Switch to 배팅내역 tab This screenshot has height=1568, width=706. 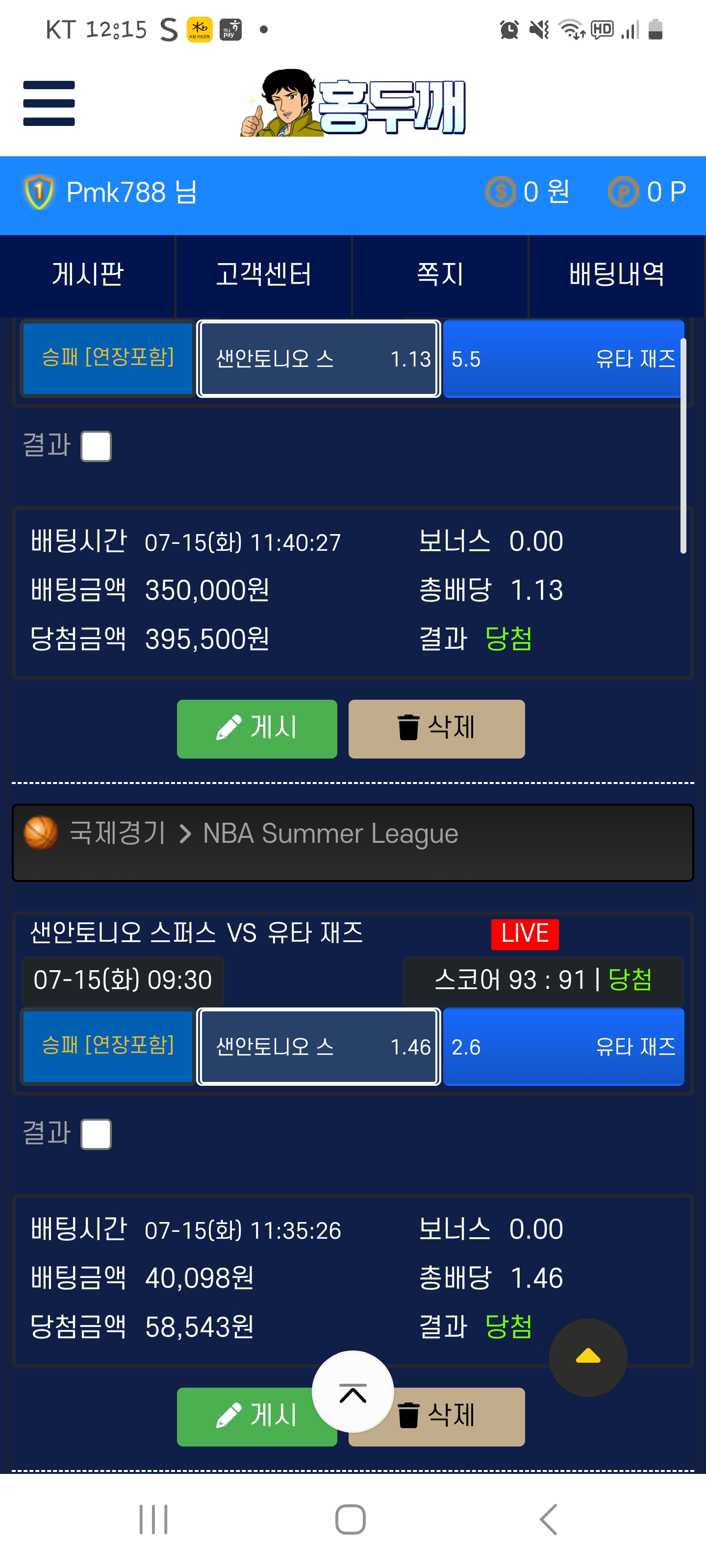(x=616, y=274)
